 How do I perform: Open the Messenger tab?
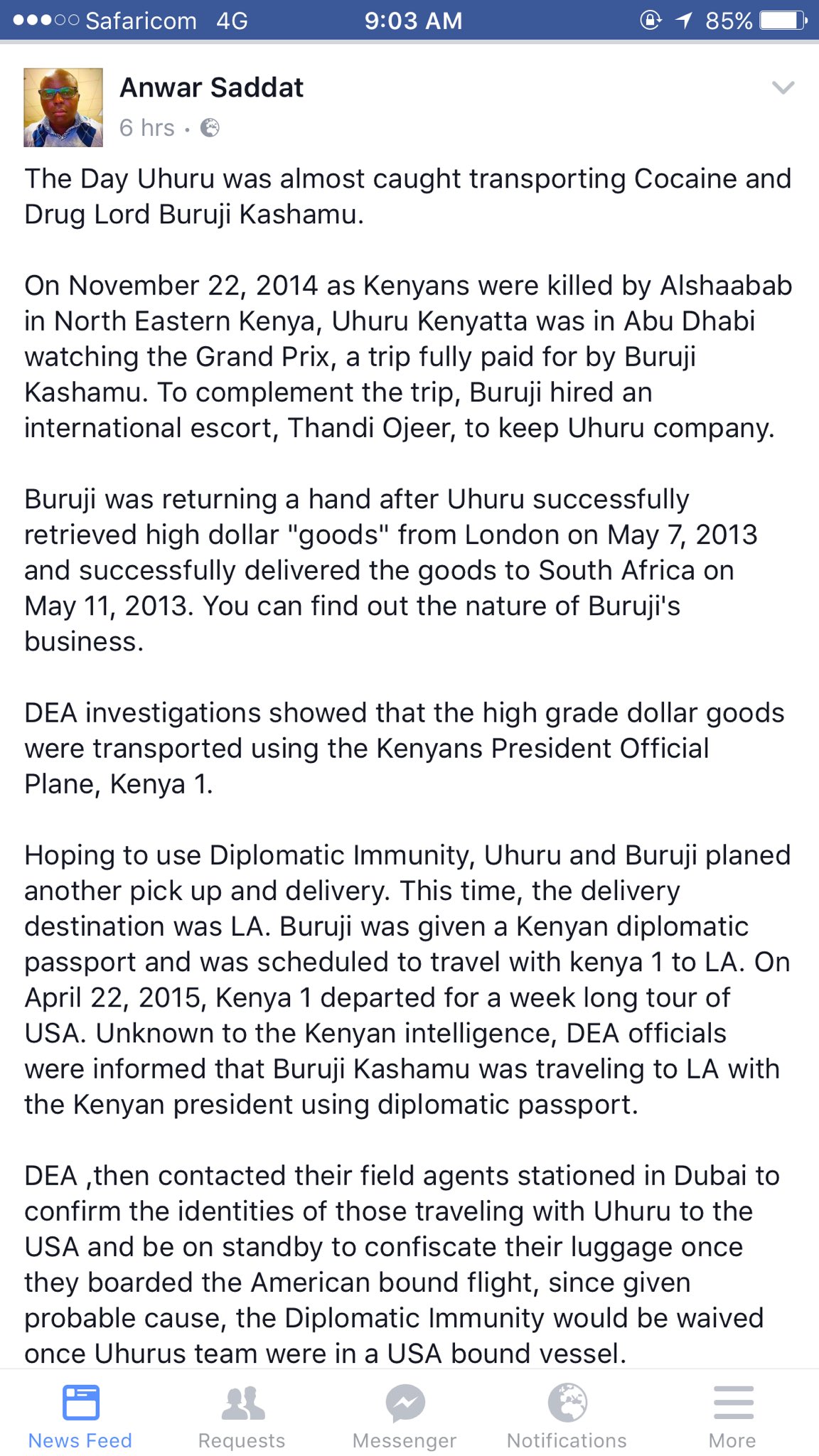(405, 1415)
